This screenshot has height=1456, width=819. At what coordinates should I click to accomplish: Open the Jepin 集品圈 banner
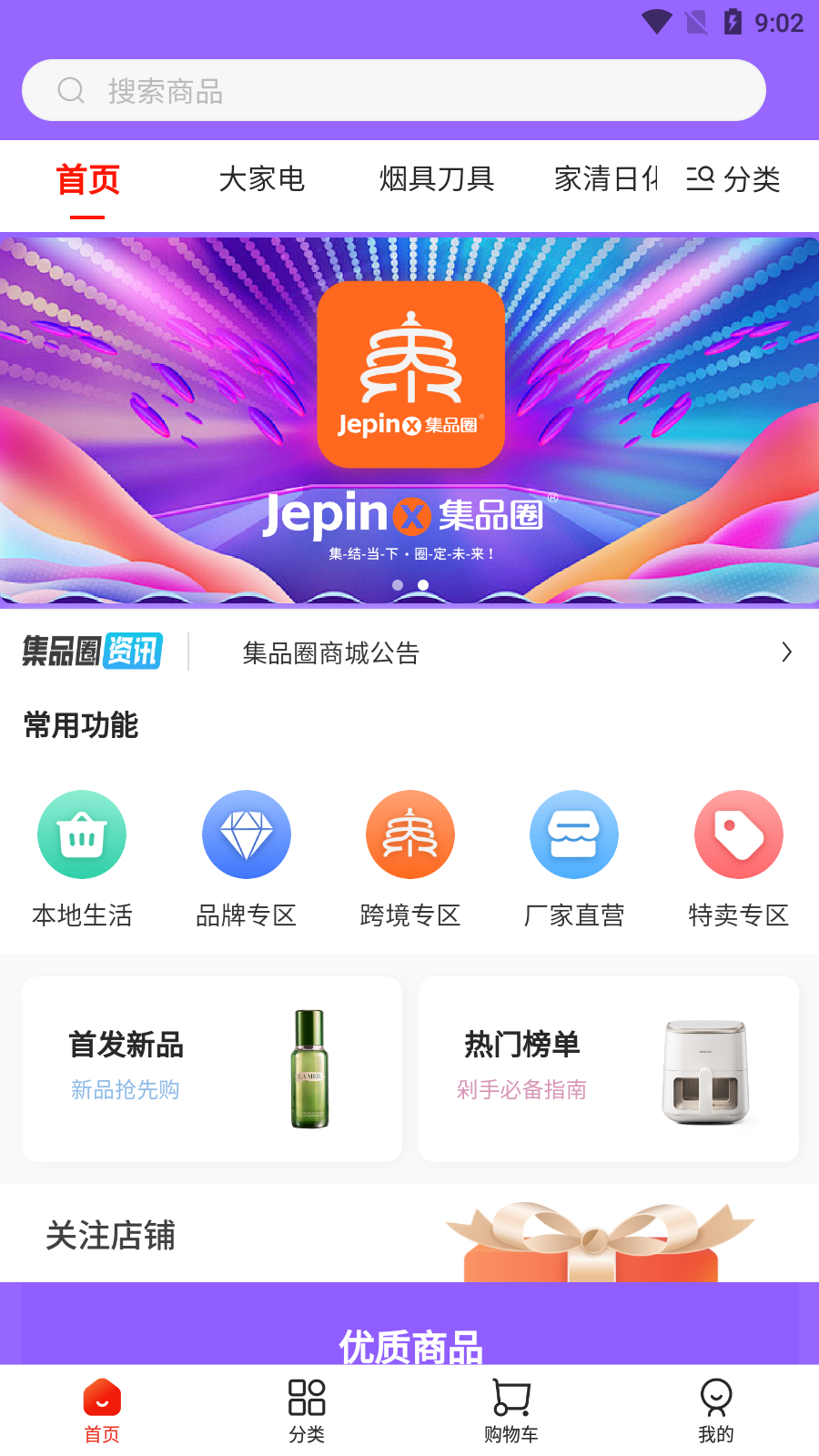click(409, 419)
